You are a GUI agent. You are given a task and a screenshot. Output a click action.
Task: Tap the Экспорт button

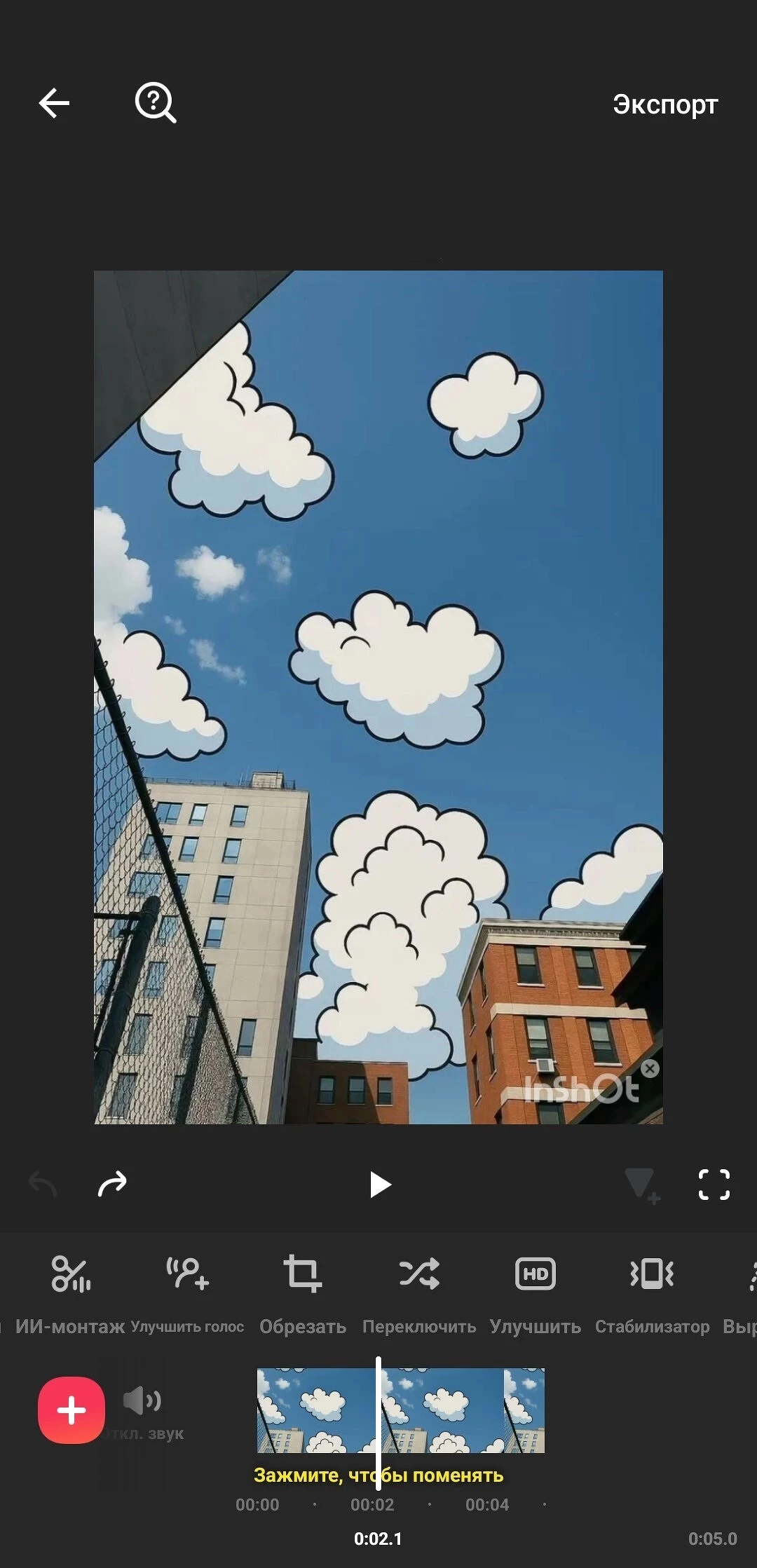(x=665, y=104)
